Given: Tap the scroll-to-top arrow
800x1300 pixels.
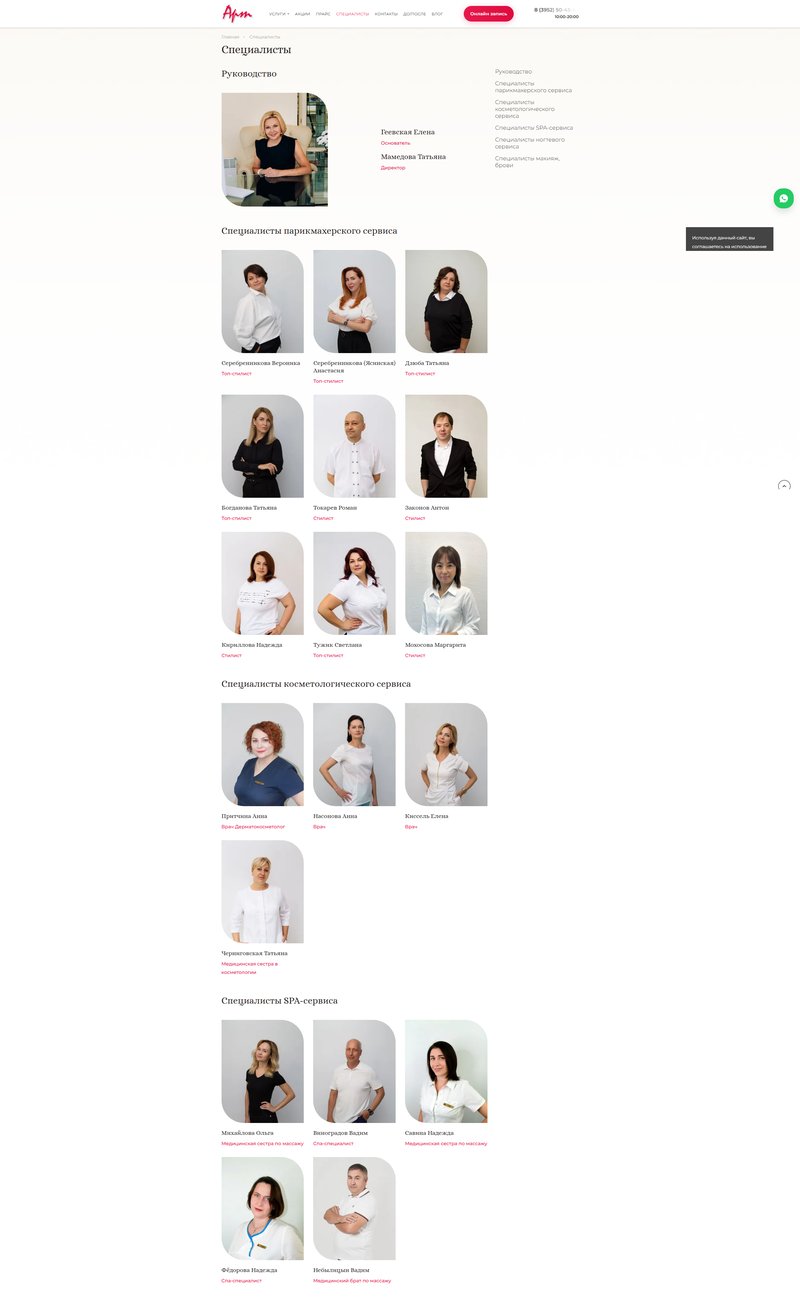Looking at the screenshot, I should 784,486.
